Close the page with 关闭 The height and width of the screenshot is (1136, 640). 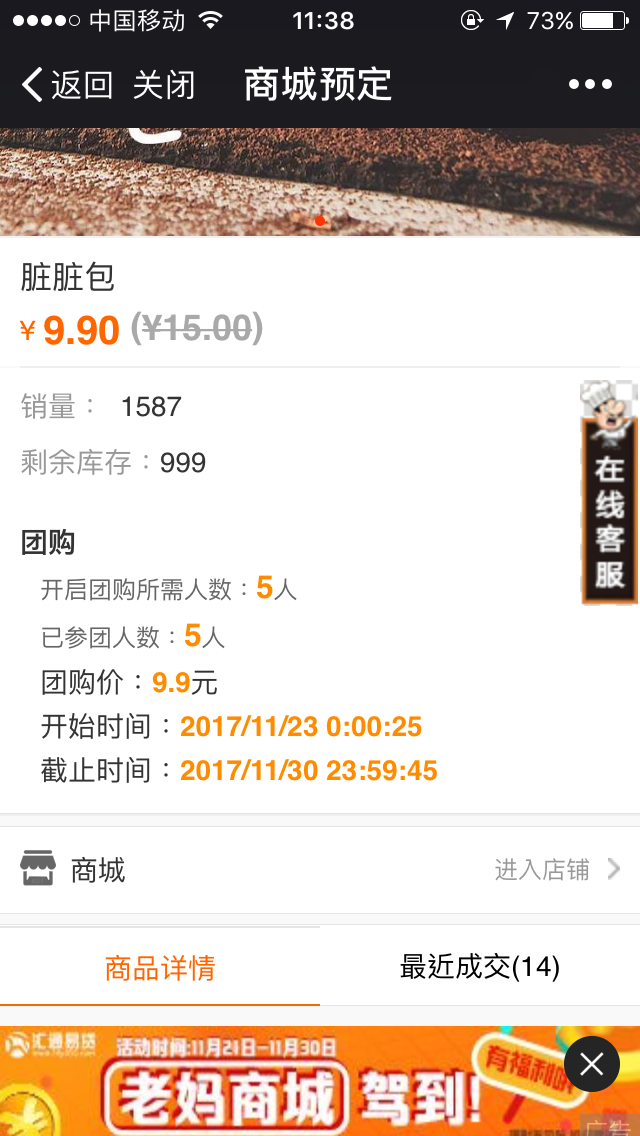point(165,85)
